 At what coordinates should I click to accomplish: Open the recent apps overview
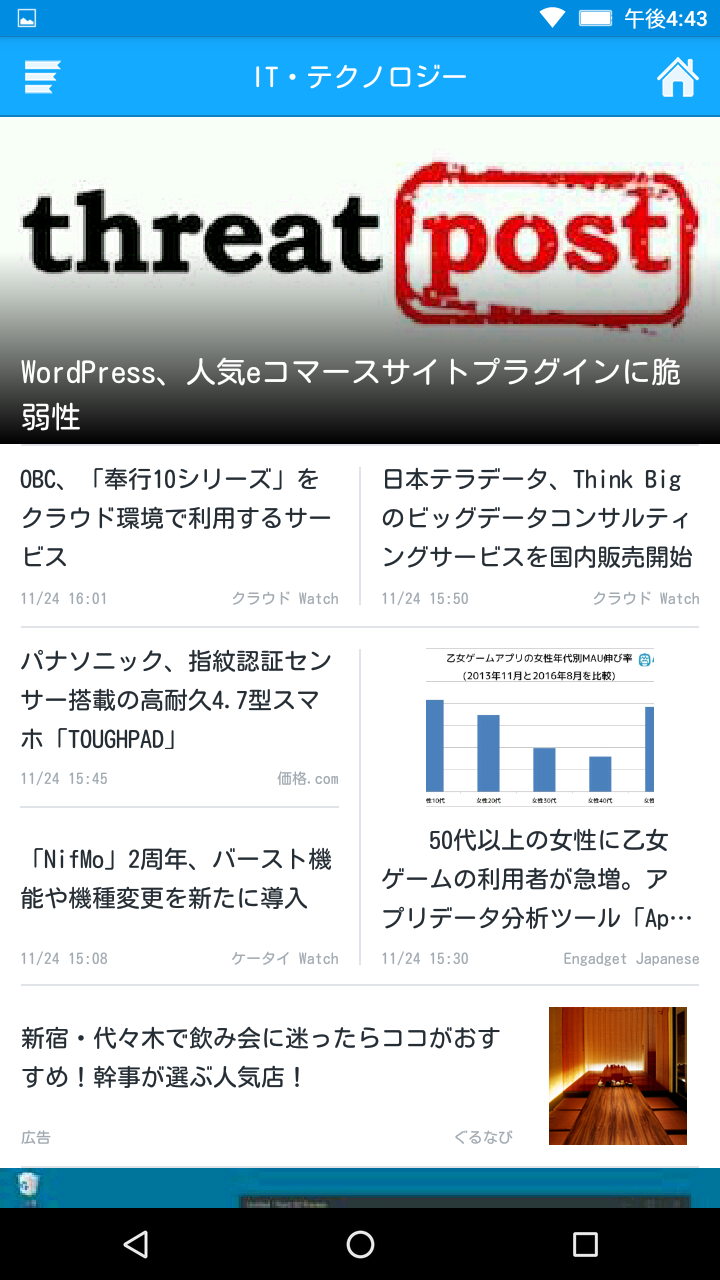[585, 1244]
